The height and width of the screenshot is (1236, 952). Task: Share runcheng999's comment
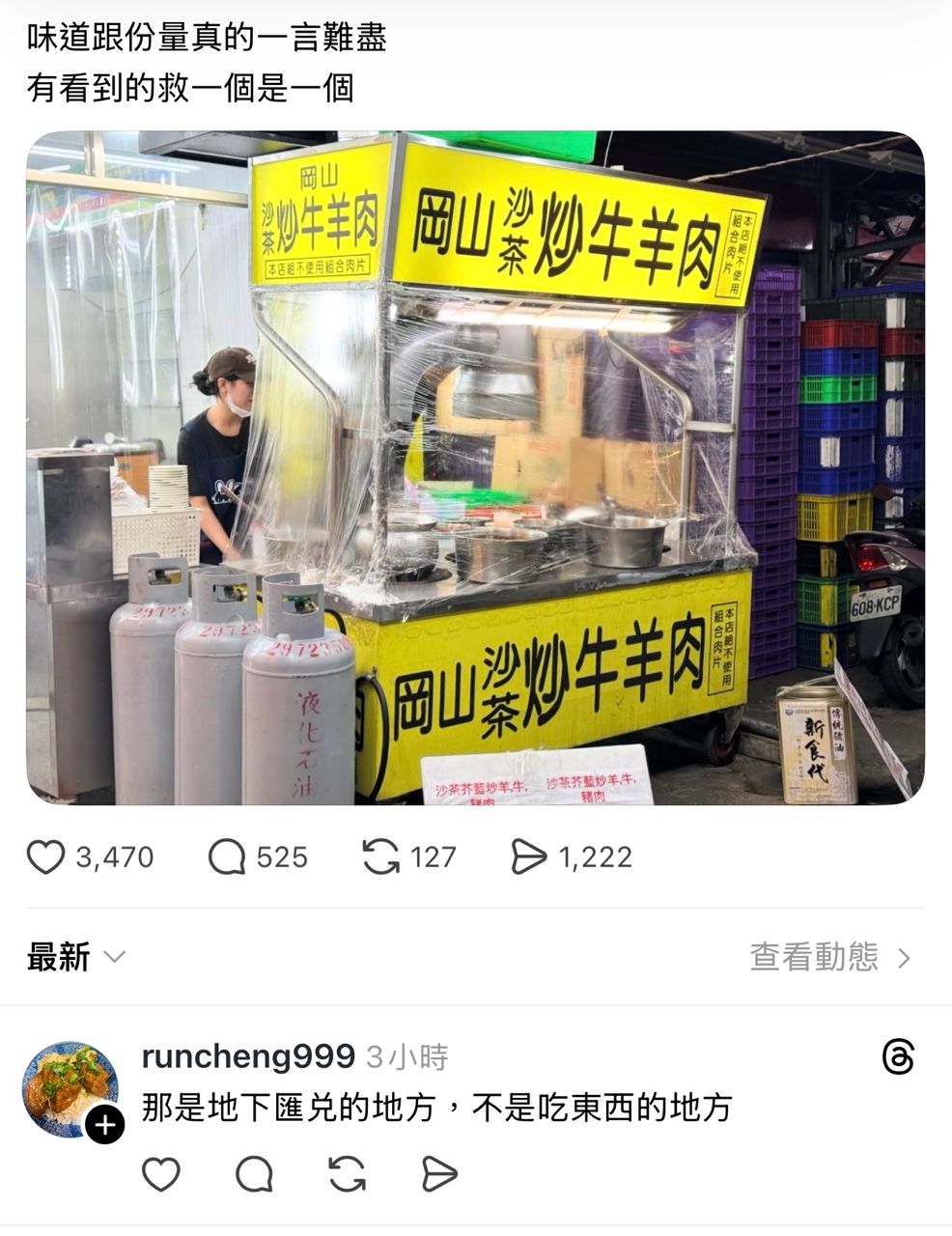(439, 1175)
